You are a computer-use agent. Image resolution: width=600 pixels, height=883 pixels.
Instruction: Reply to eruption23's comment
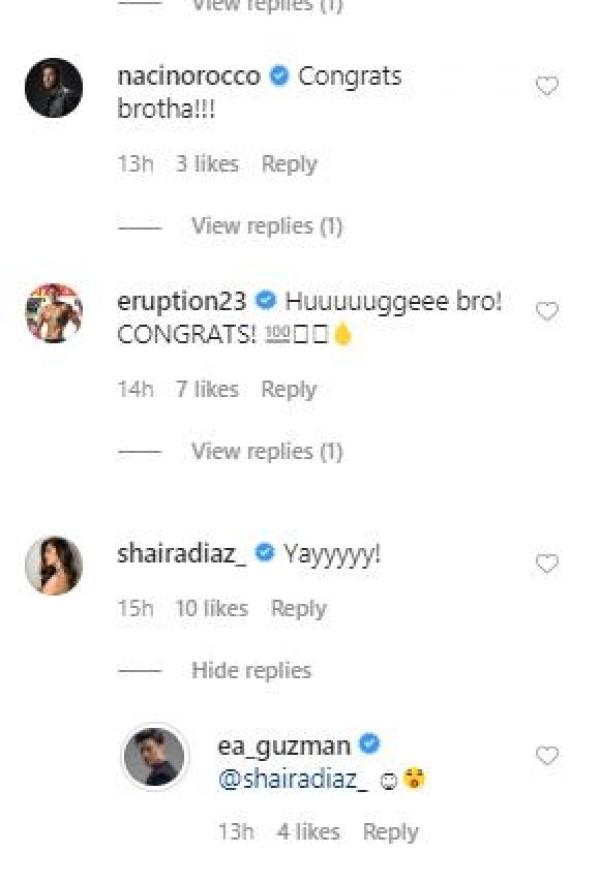289,390
